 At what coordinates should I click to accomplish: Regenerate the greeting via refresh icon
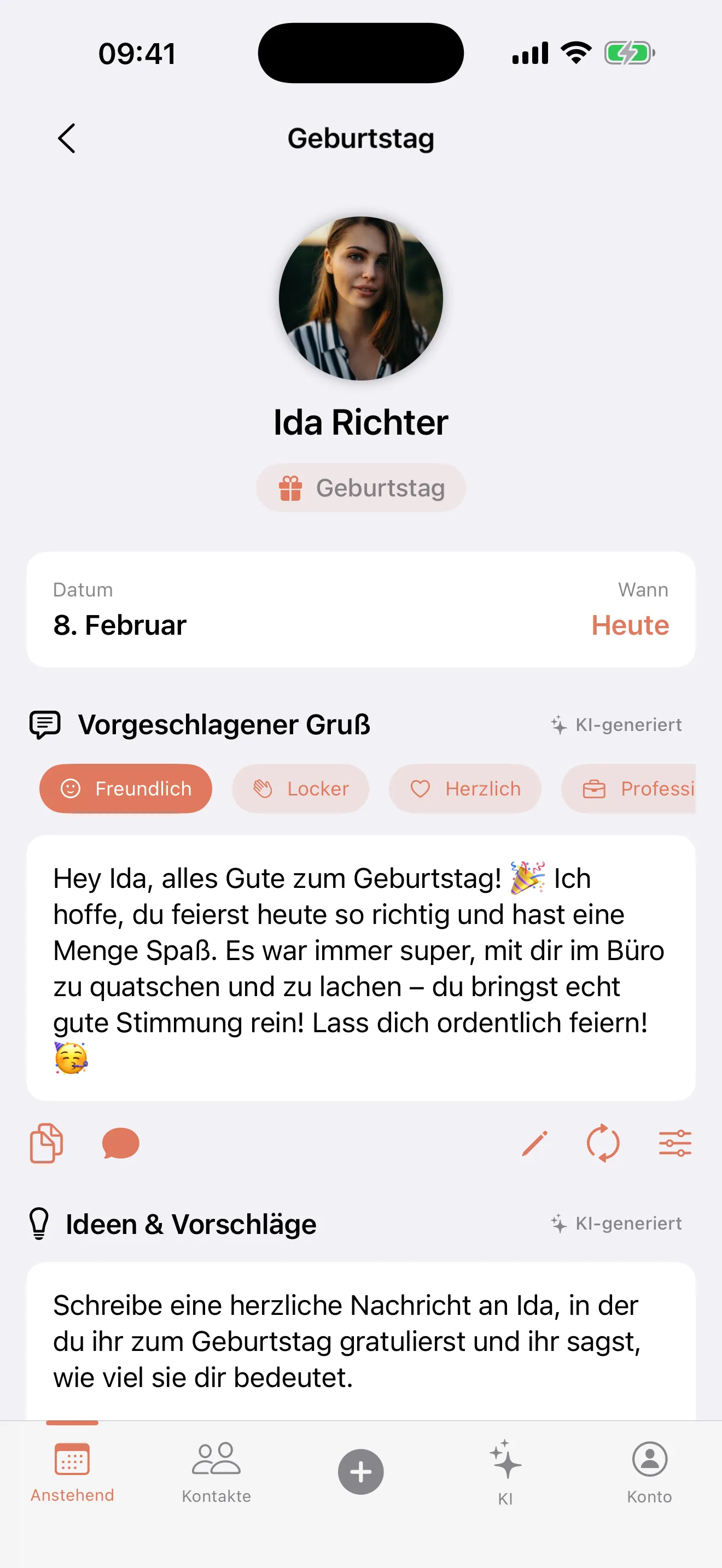point(603,1143)
